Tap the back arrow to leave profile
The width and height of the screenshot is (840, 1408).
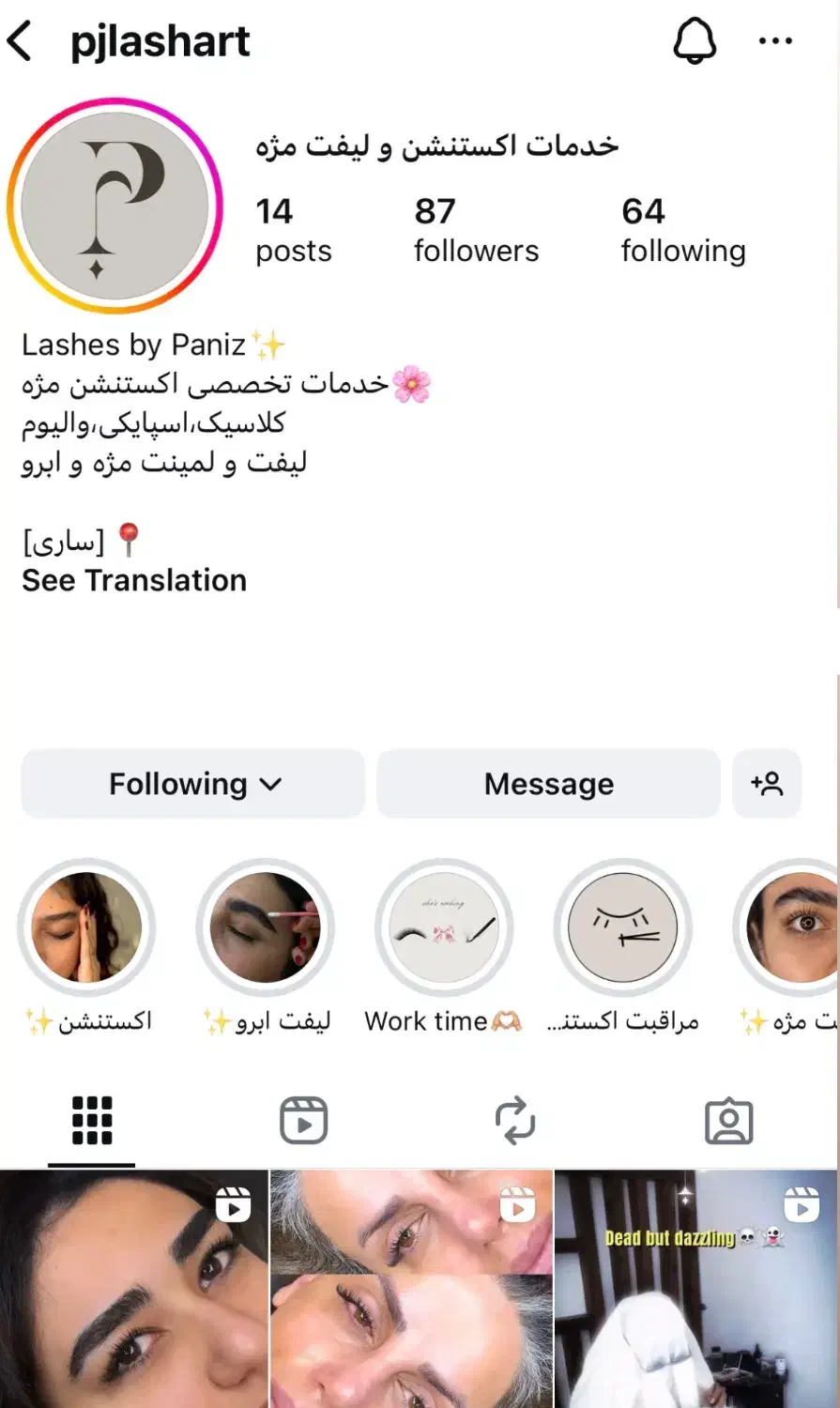coord(21,39)
